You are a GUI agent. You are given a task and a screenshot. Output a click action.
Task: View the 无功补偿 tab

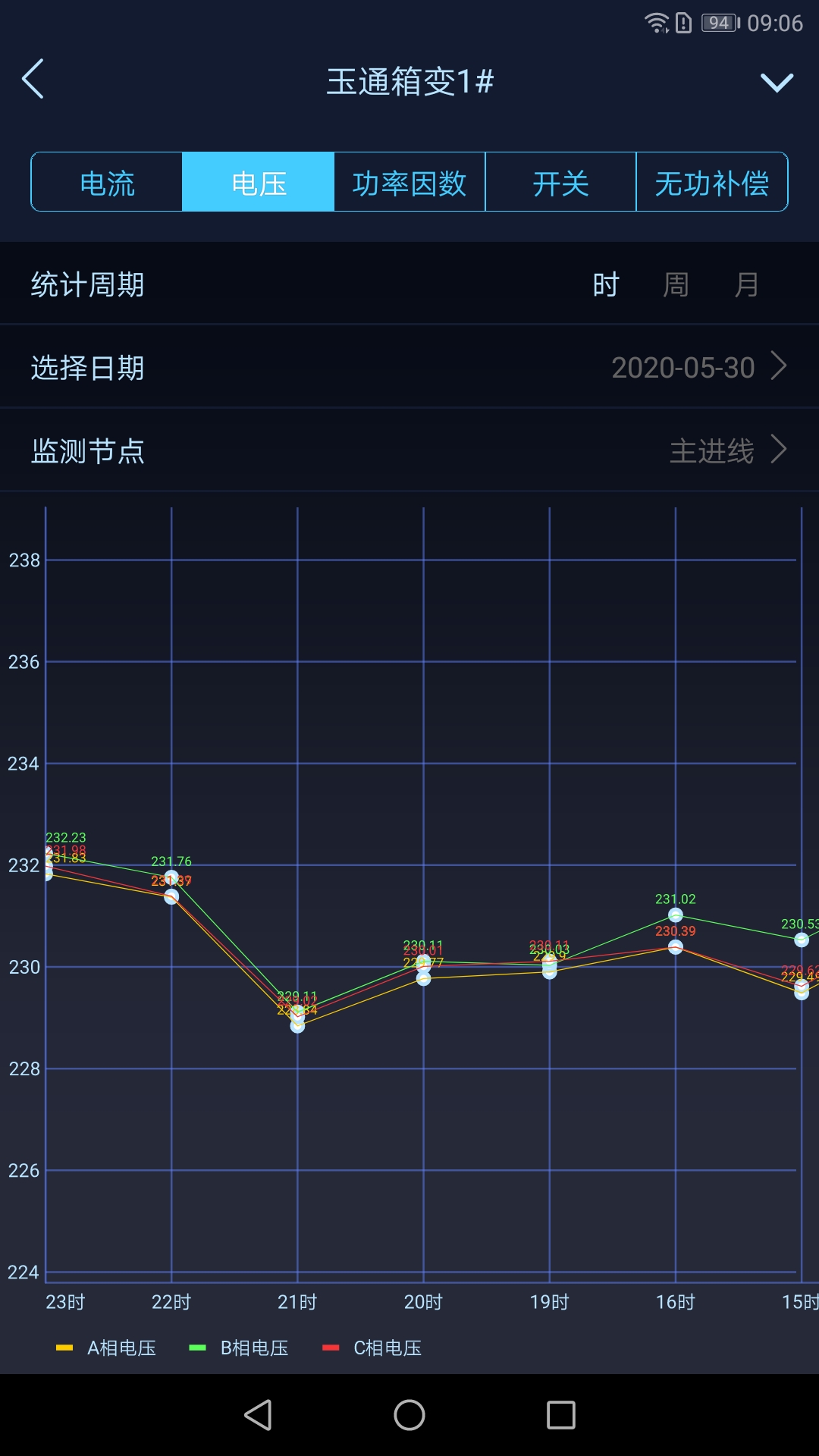711,183
